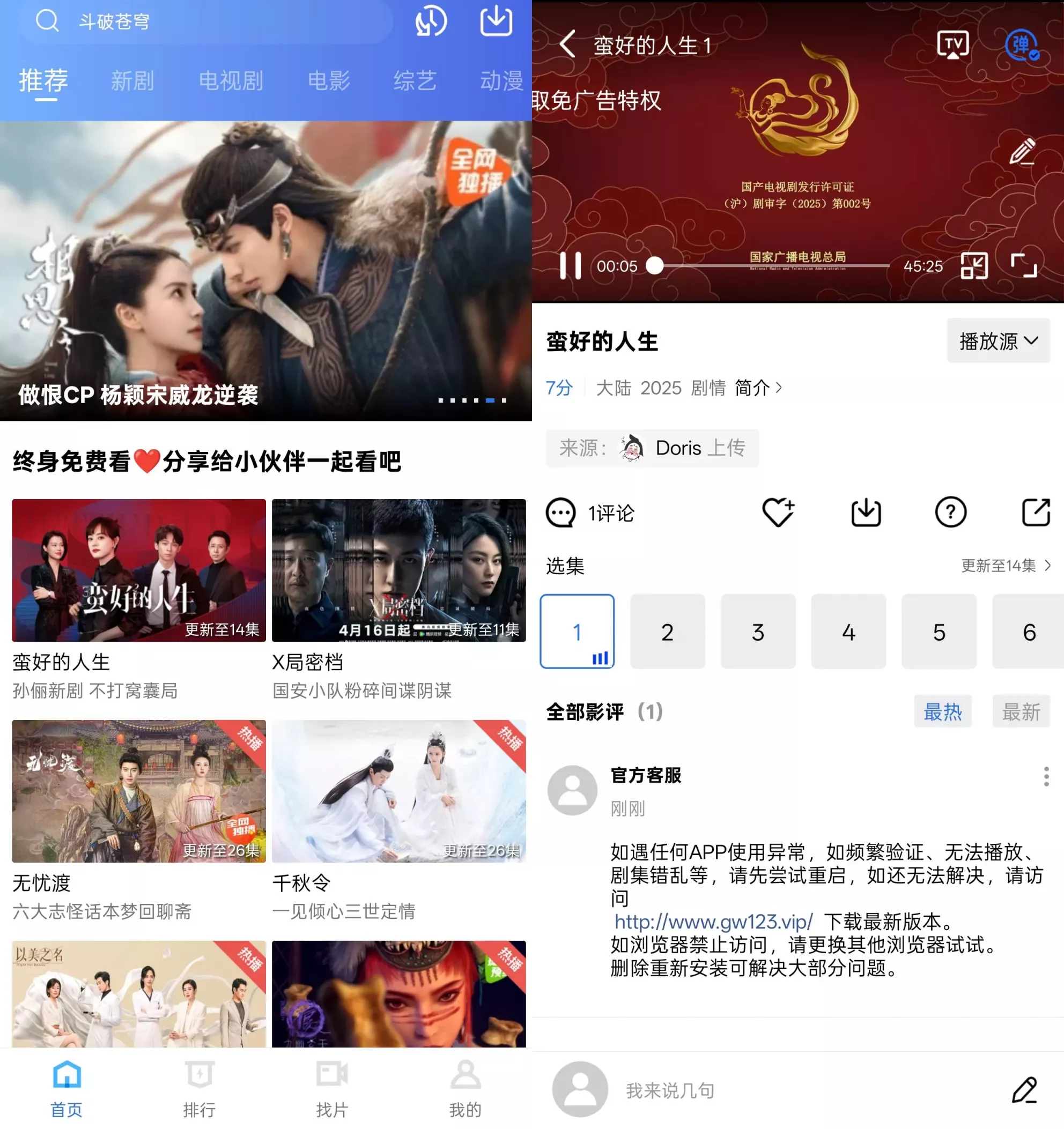Open the 播放源 source dropdown
The height and width of the screenshot is (1129, 1064).
click(998, 341)
